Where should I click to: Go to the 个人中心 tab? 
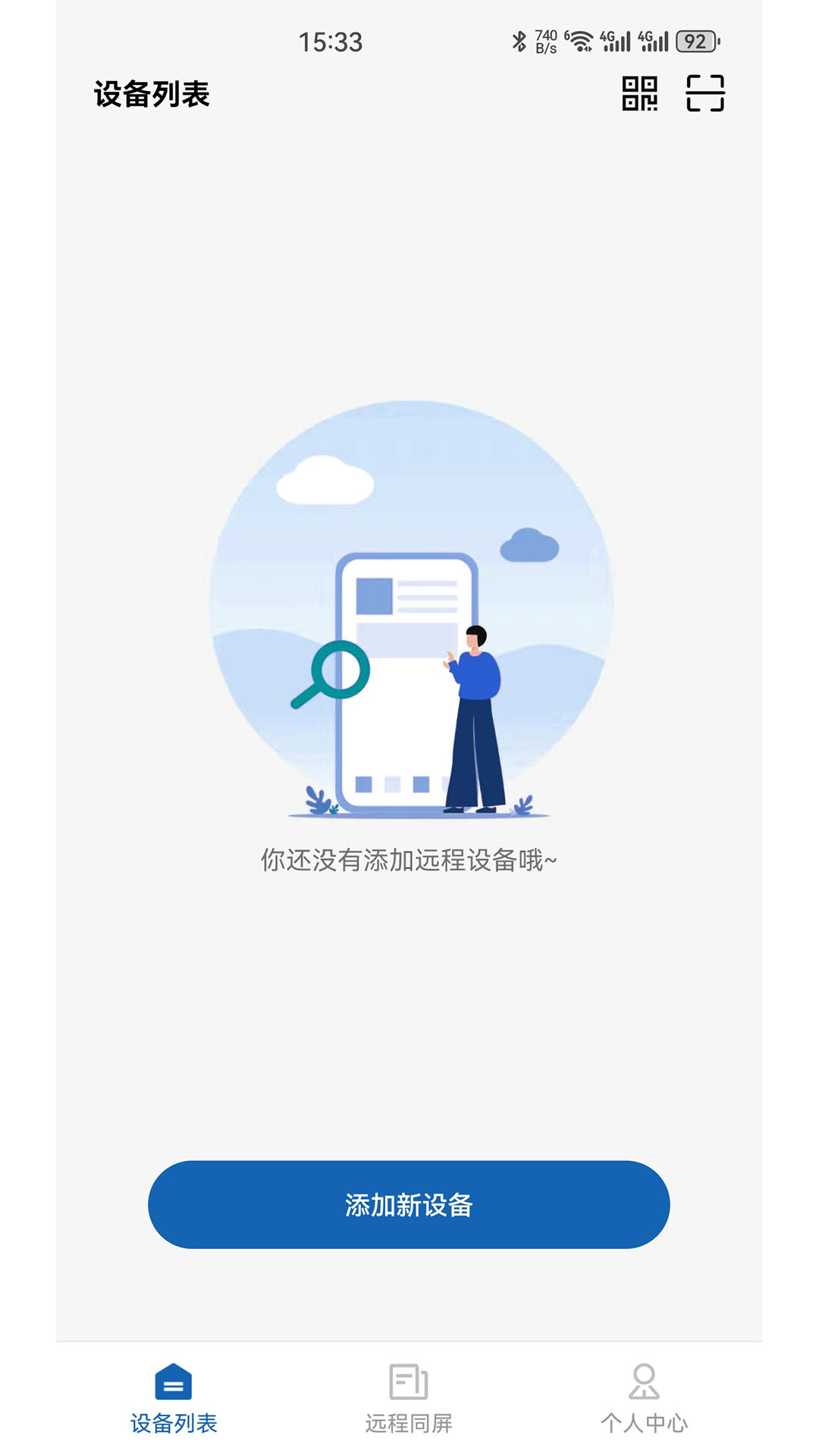[644, 1399]
